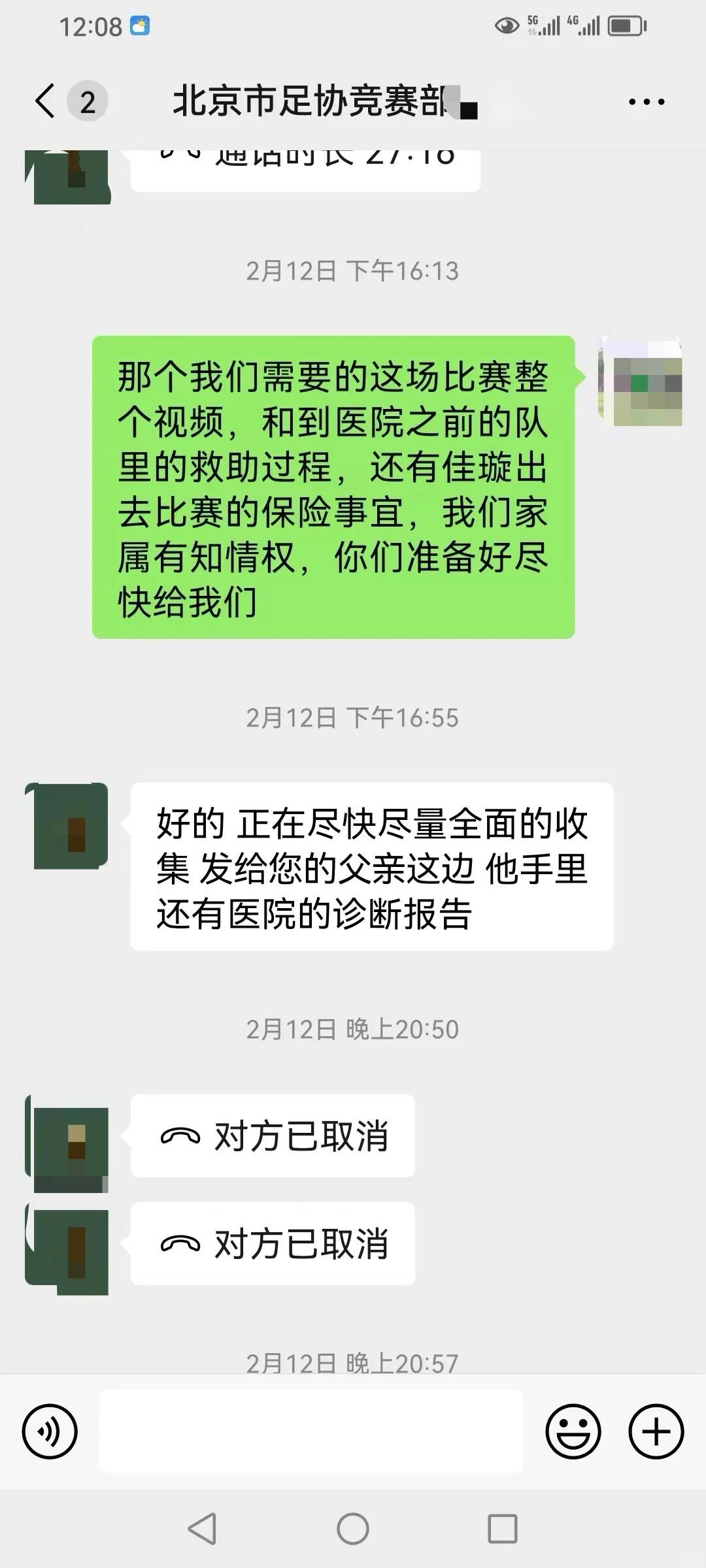This screenshot has height=1568, width=706.
Task: Tap the first cancelled call bubble
Action: point(273,1136)
